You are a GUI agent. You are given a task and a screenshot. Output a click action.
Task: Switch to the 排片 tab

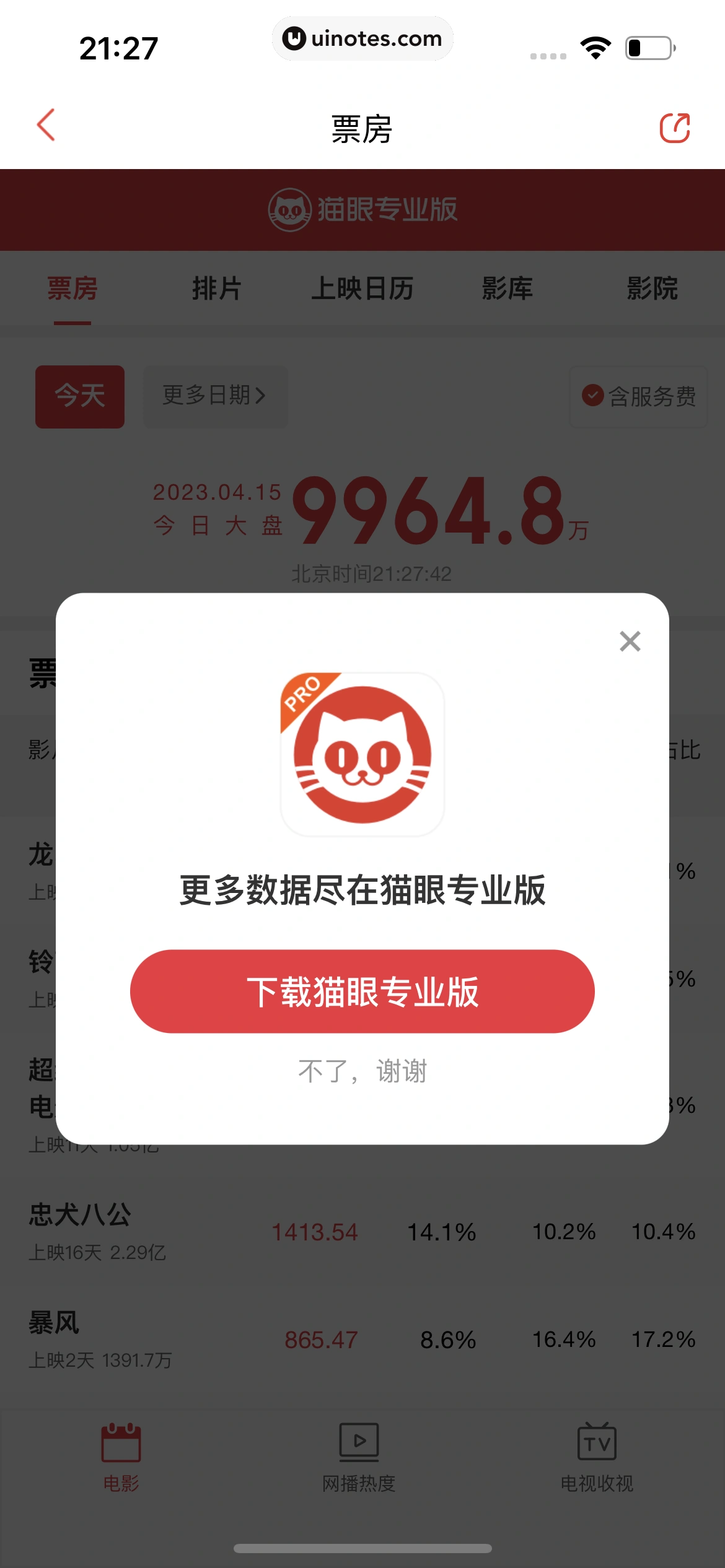click(216, 289)
